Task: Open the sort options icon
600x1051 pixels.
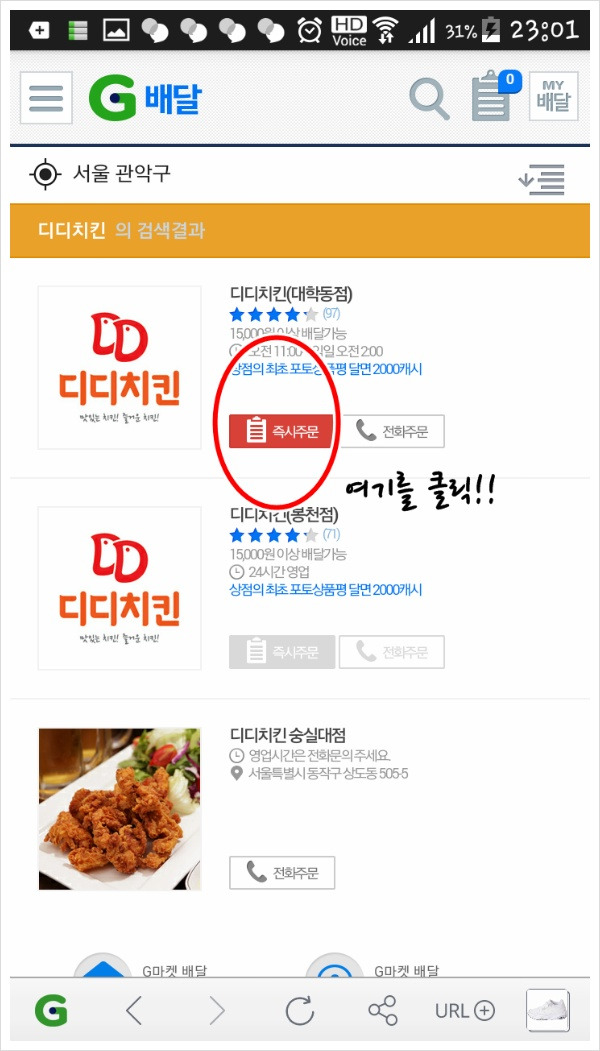Action: [x=542, y=179]
